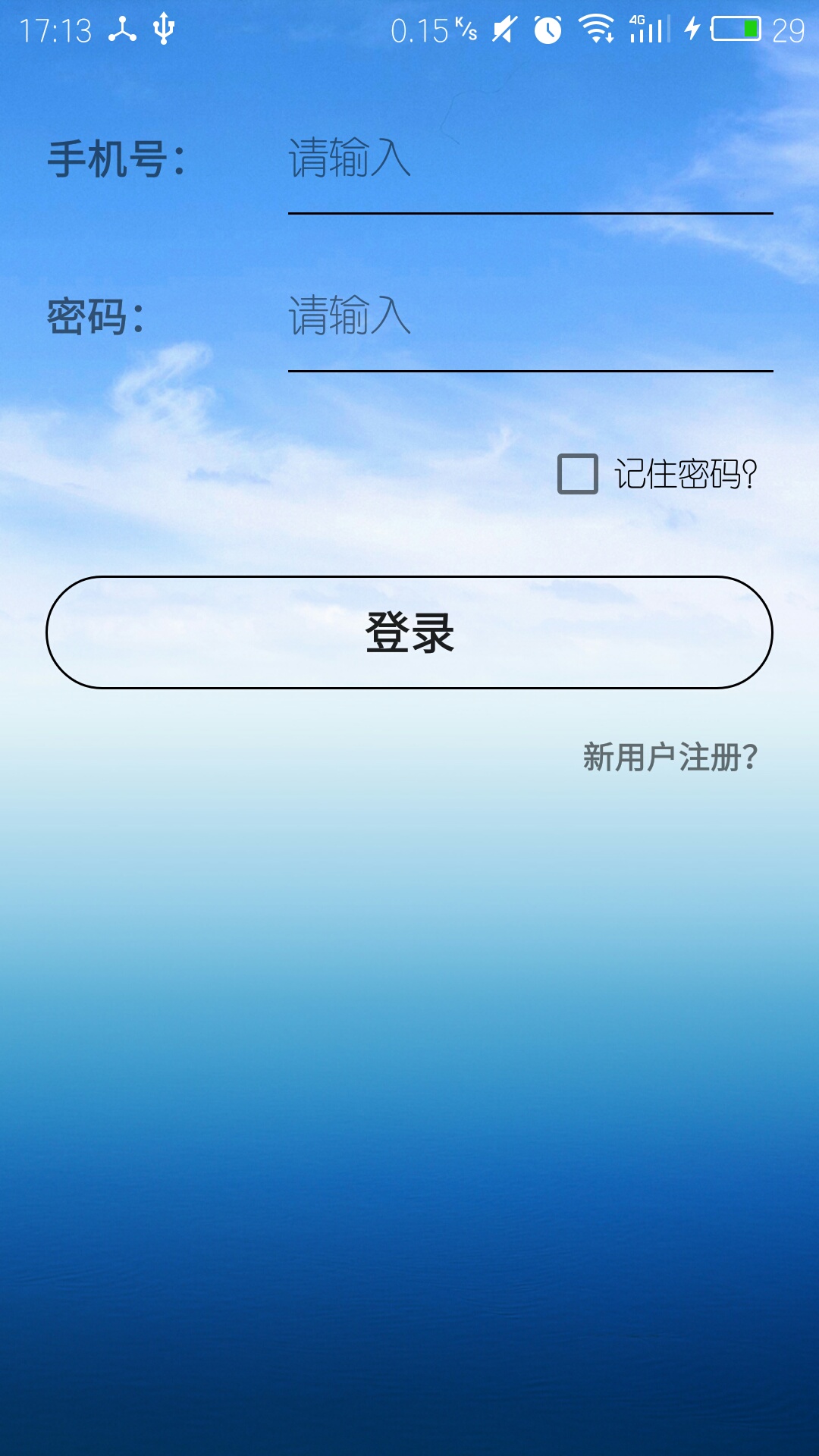Screen dimensions: 819x1456
Task: Focus the 密码 password input field
Action: (529, 318)
